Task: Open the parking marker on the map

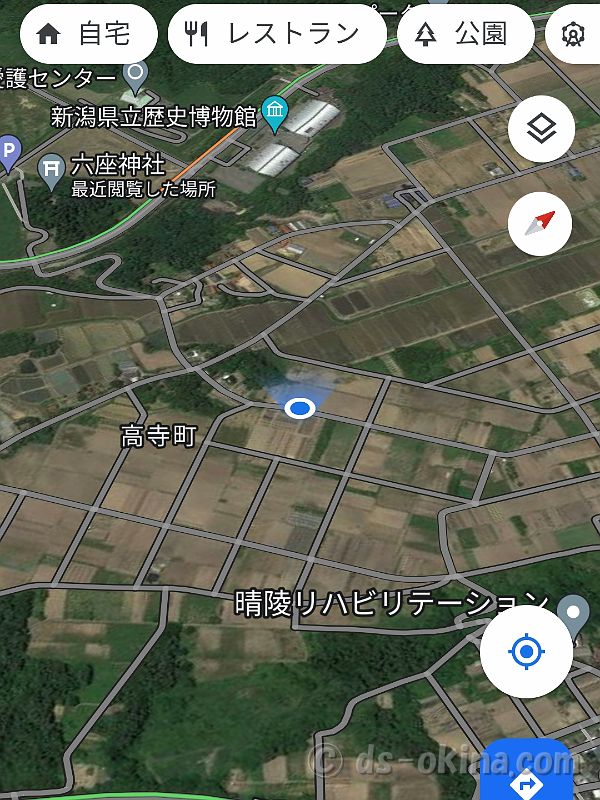Action: point(9,150)
